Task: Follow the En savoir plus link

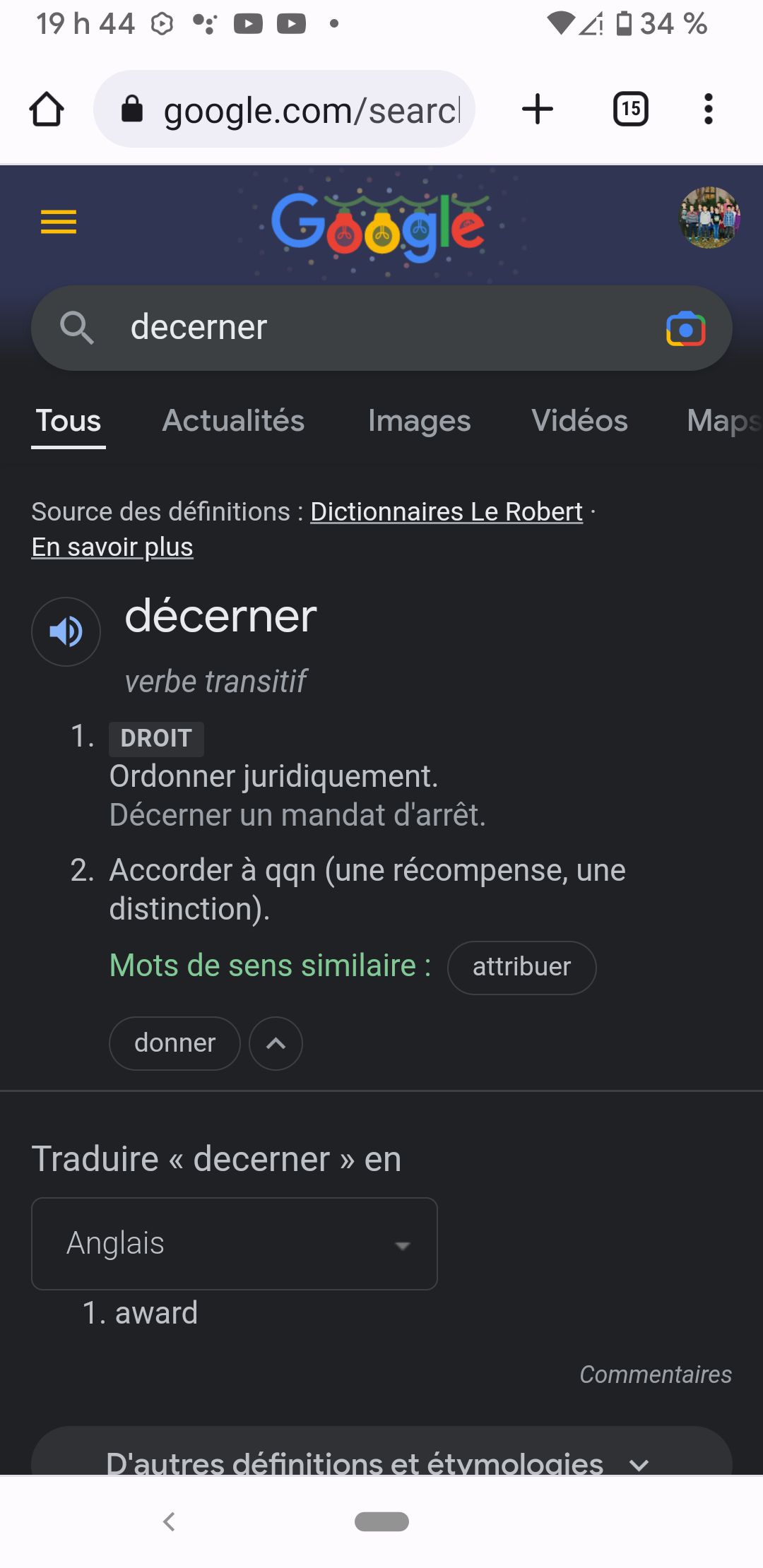Action: [x=112, y=547]
